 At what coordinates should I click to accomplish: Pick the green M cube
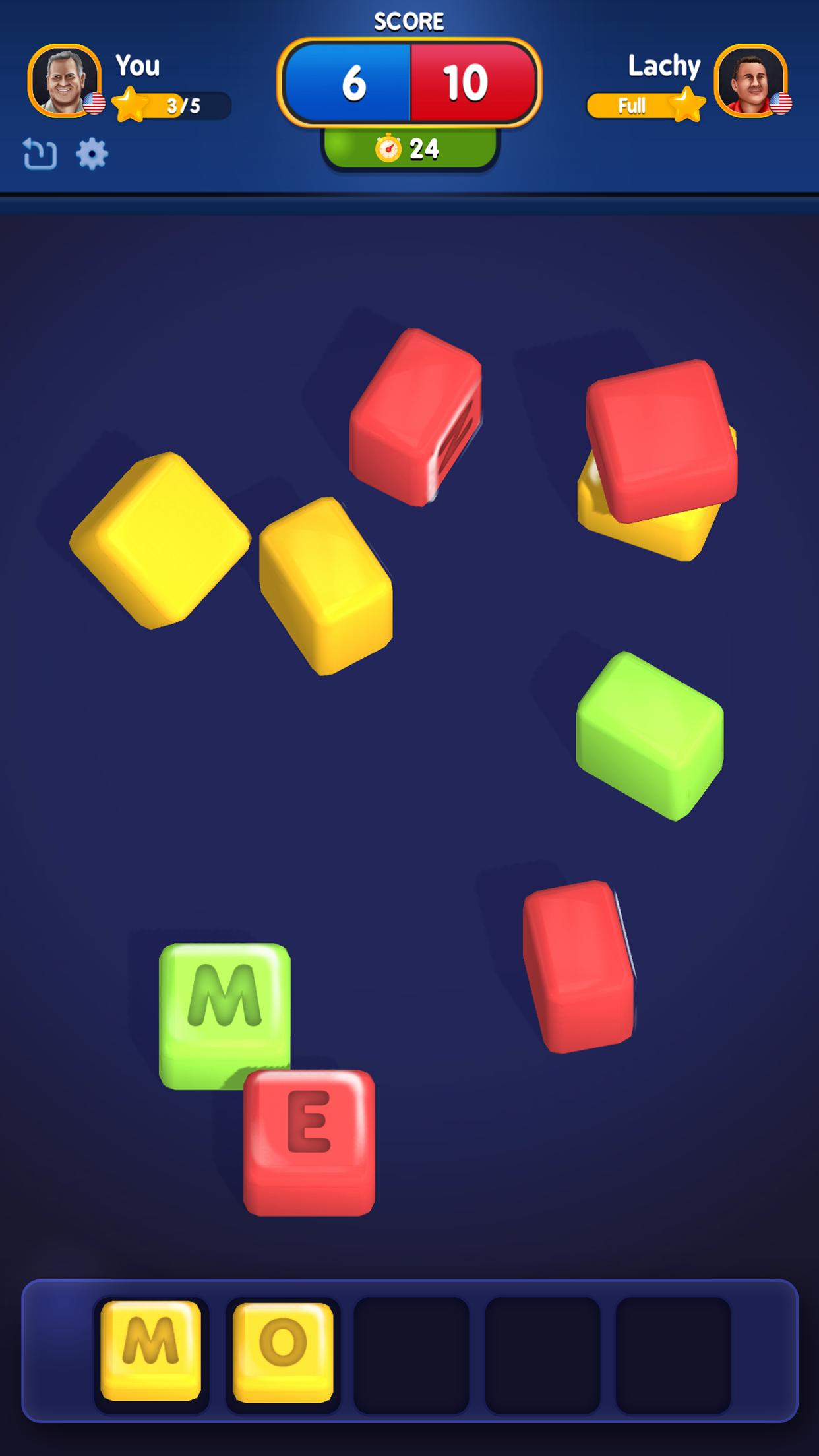coord(224,1004)
